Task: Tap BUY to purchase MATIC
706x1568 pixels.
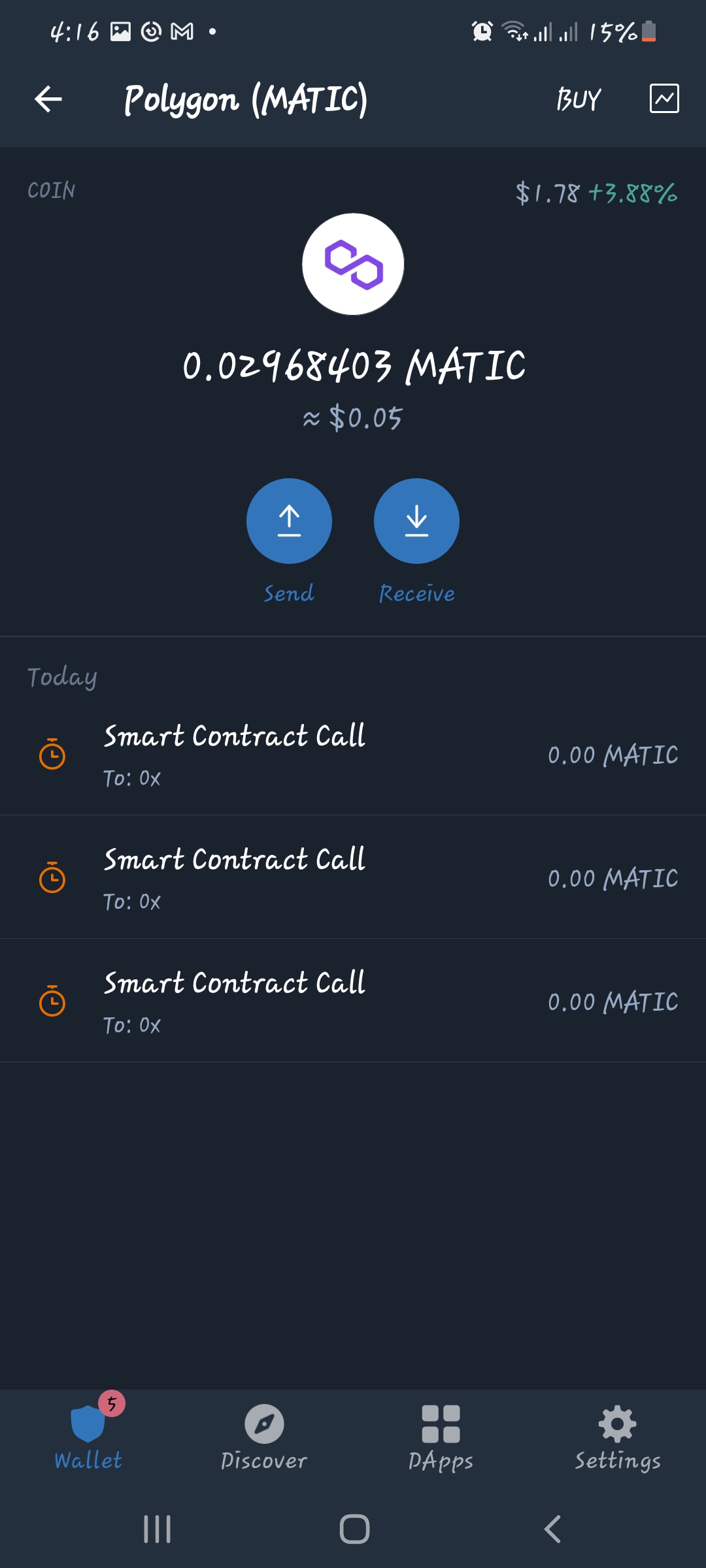Action: point(579,99)
